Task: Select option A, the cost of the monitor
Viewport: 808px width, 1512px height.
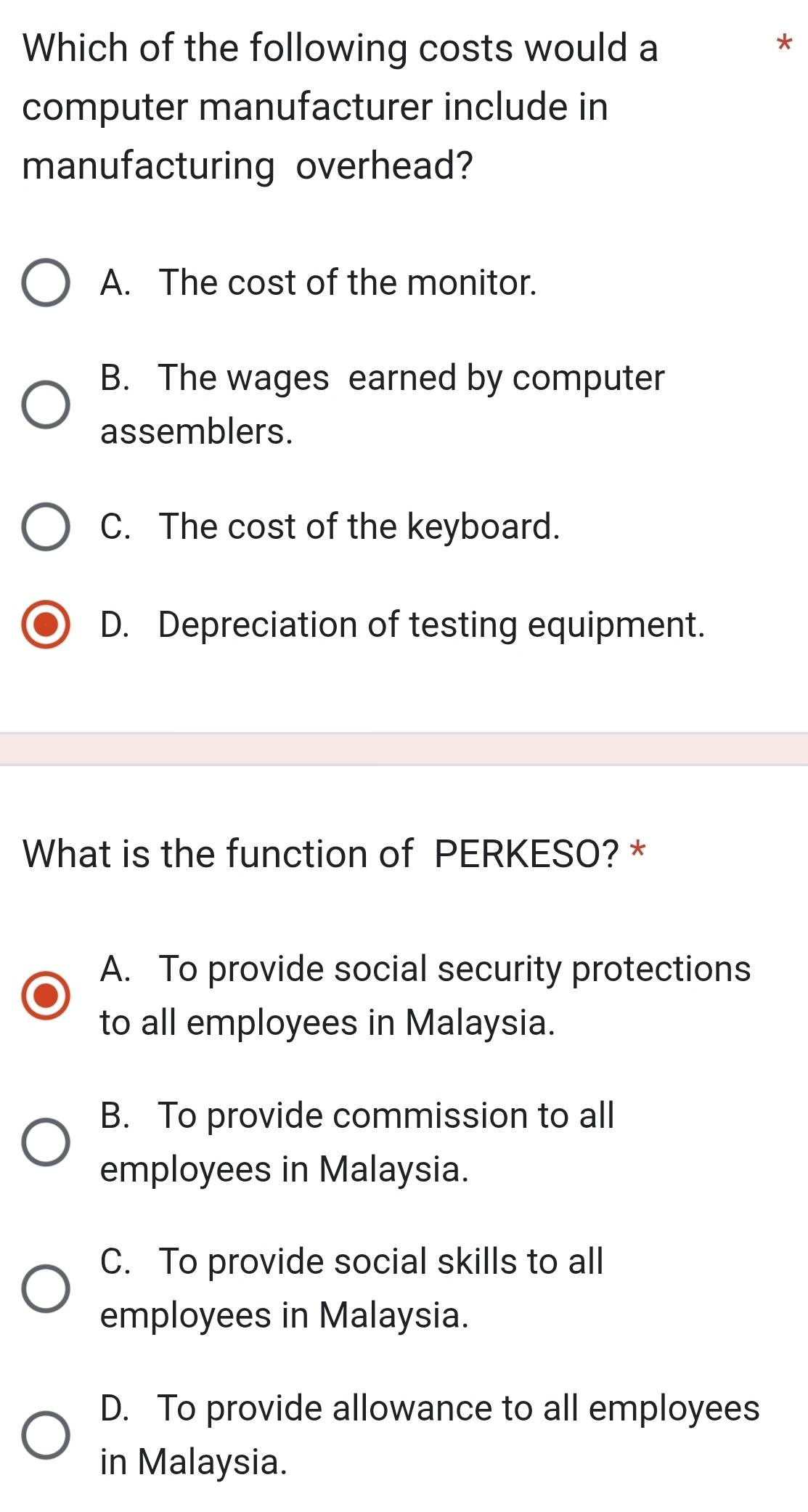Action: (x=46, y=283)
